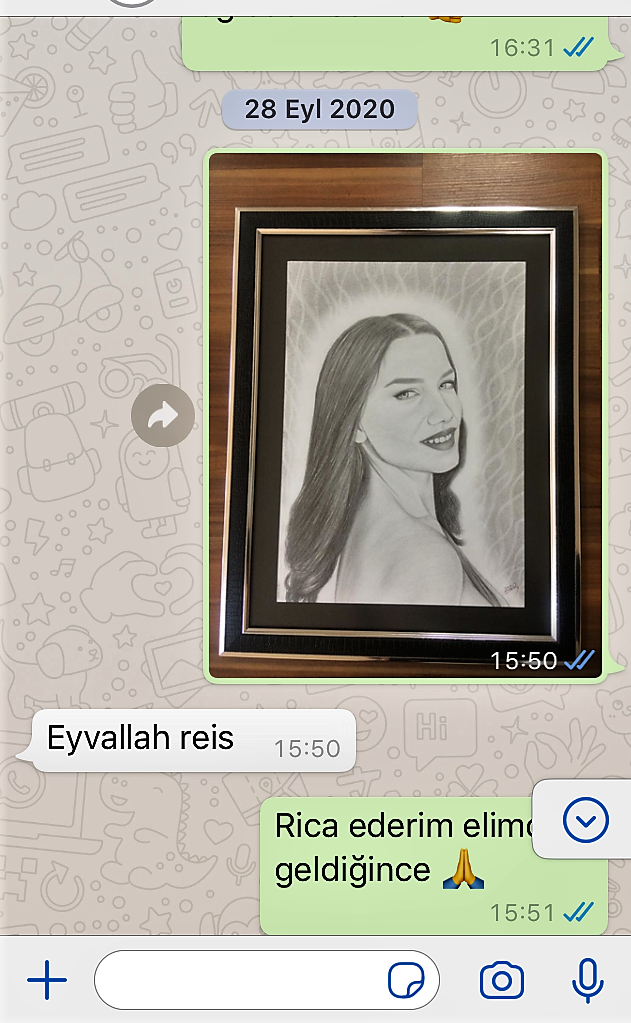Start a voice message with the microphone
631x1023 pixels.
[x=587, y=981]
